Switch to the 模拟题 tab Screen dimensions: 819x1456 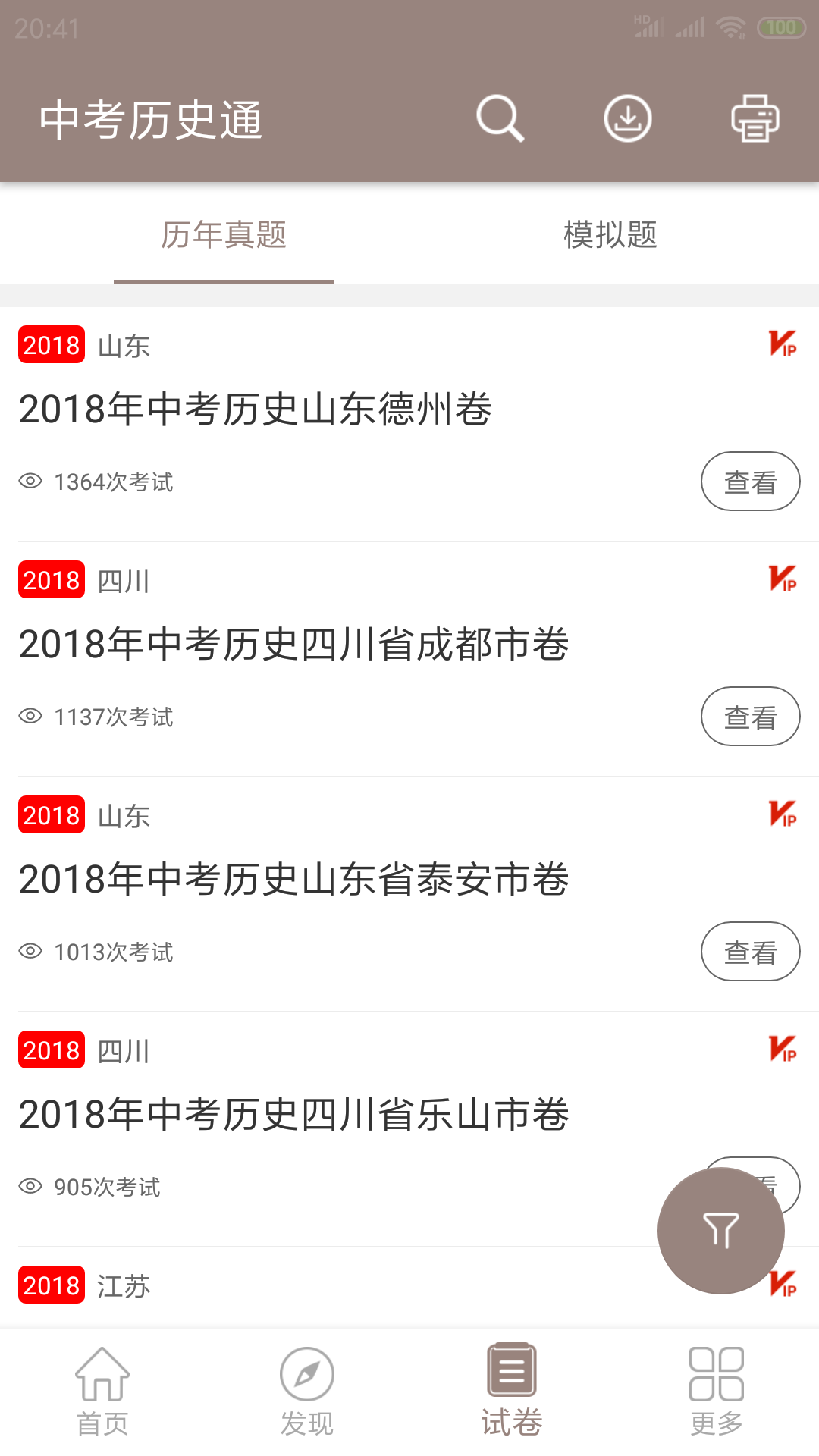[610, 236]
